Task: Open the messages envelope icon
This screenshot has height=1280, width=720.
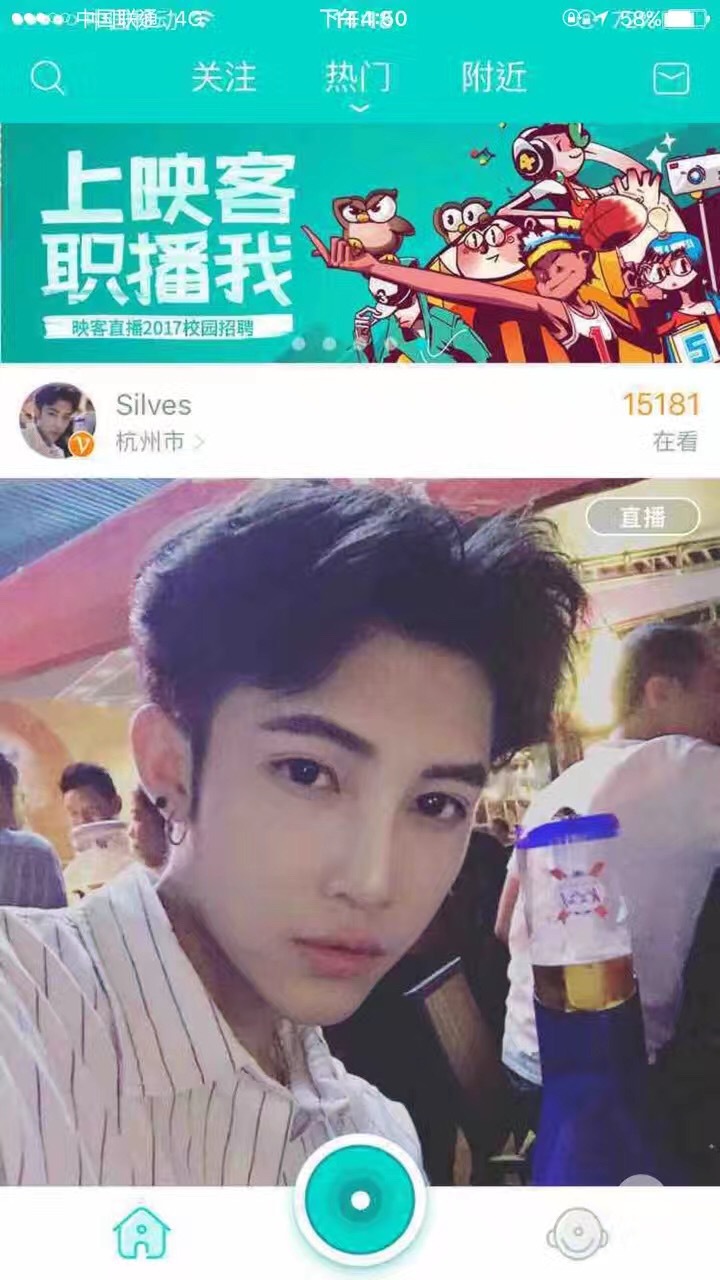Action: tap(671, 78)
